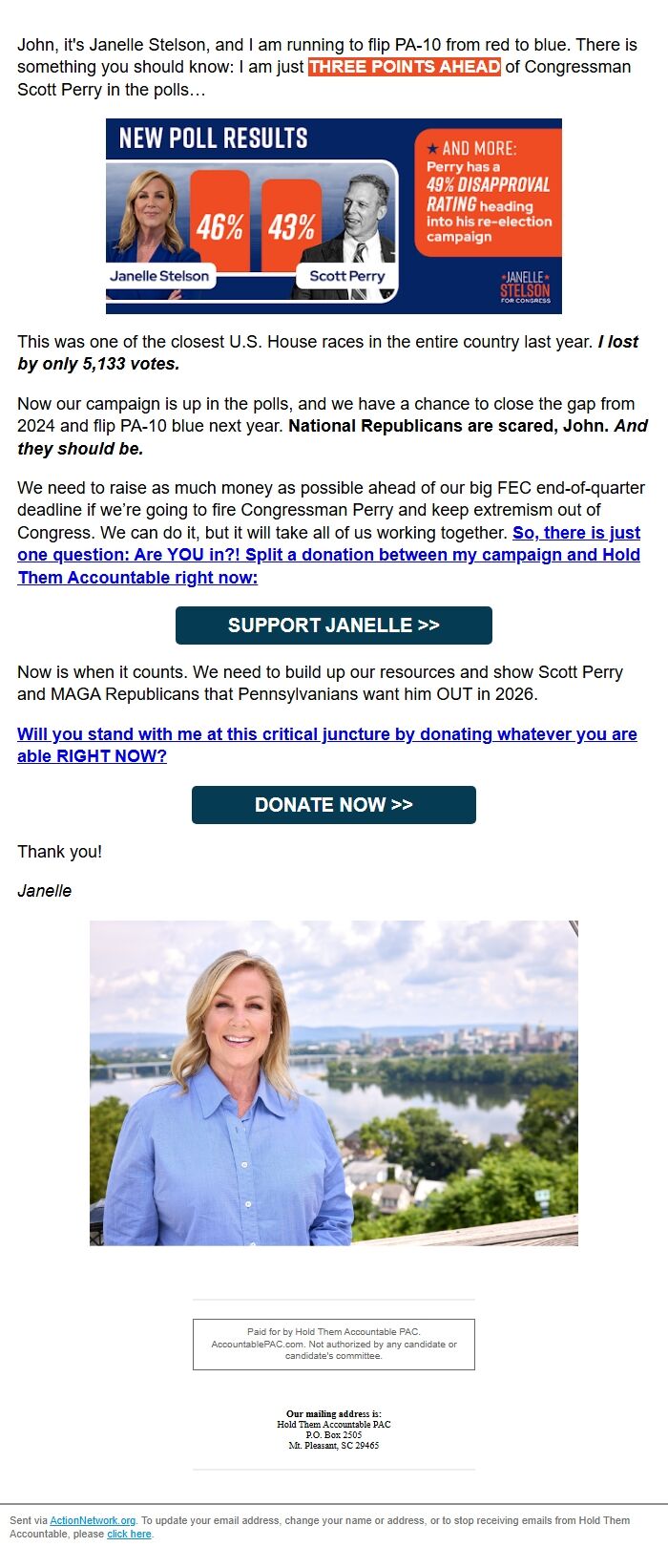Open the 'Will you stand with me' link

tap(326, 734)
